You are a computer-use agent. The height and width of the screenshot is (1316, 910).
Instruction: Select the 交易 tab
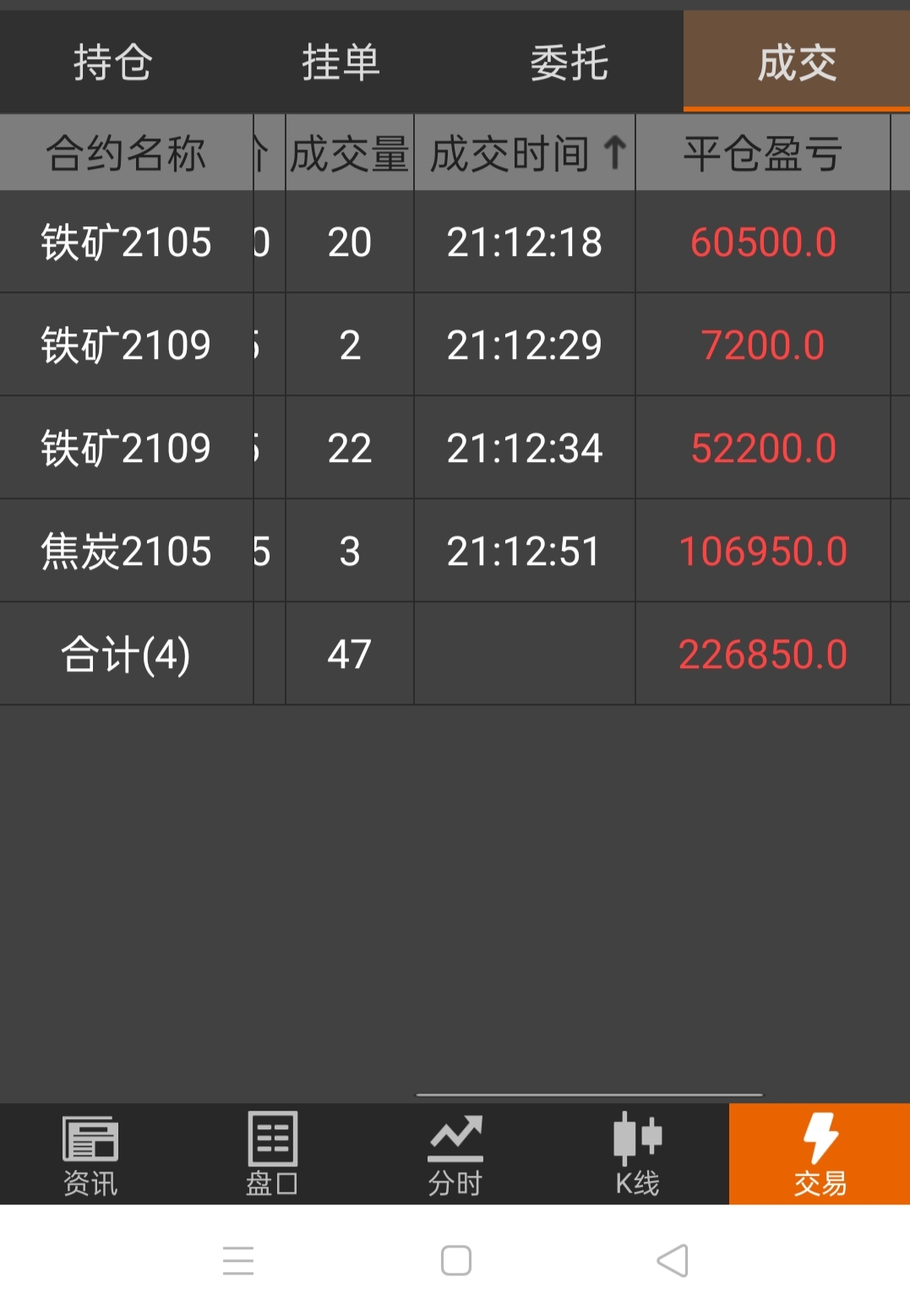820,1155
